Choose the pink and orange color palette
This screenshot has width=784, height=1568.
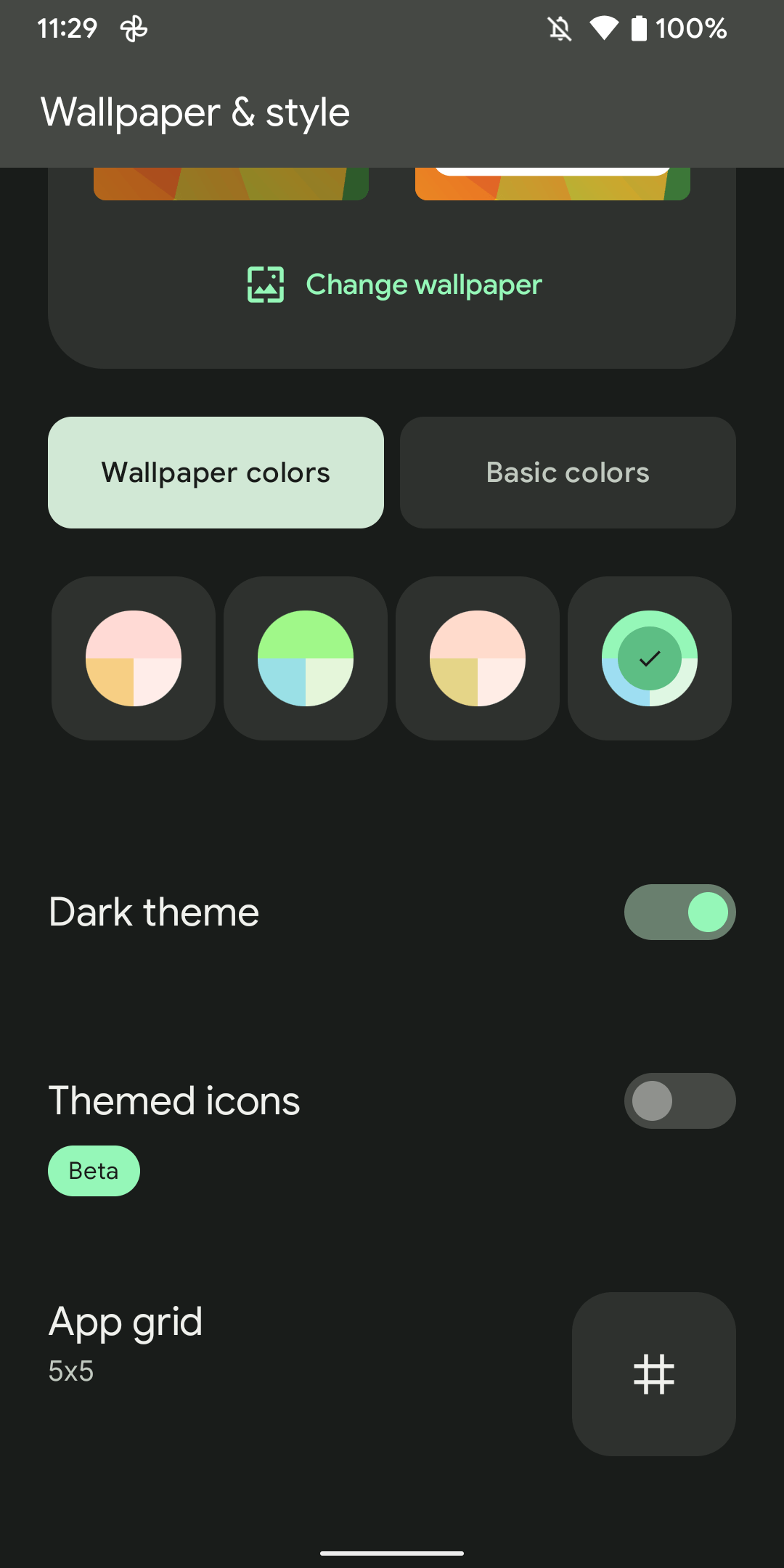pyautogui.click(x=134, y=658)
